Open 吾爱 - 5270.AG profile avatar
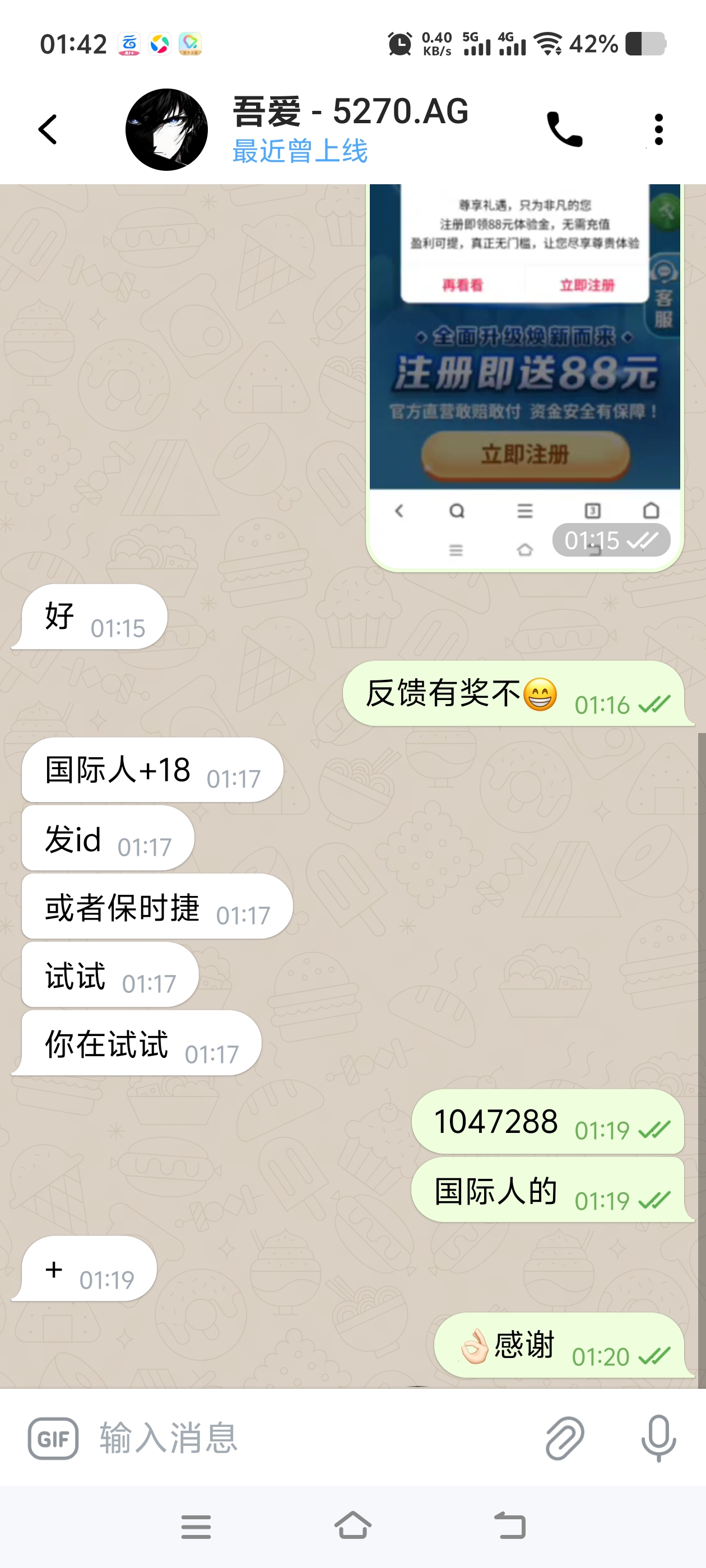706x1568 pixels. pos(166,130)
